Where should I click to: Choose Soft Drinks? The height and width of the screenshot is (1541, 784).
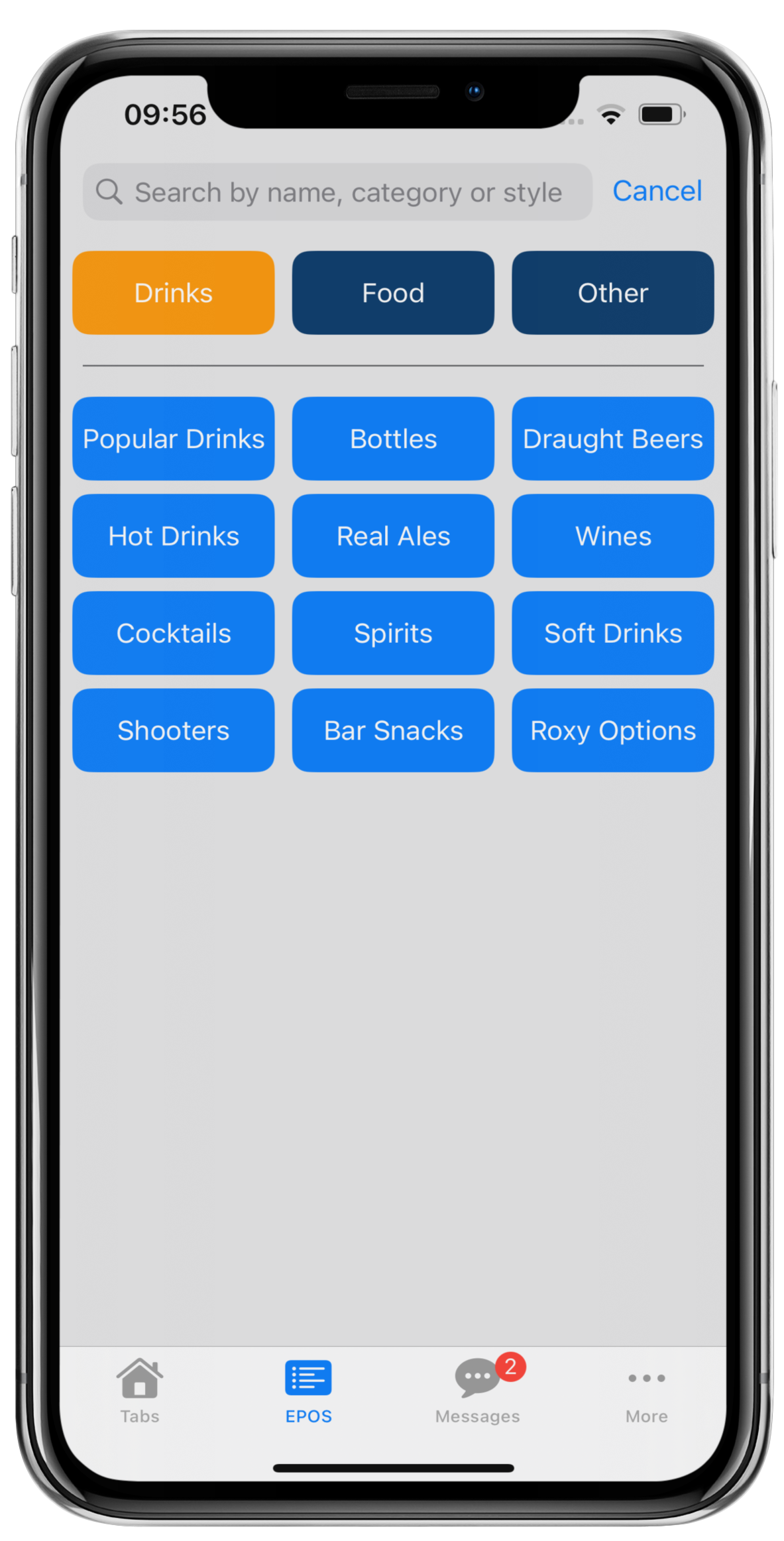[x=612, y=633]
